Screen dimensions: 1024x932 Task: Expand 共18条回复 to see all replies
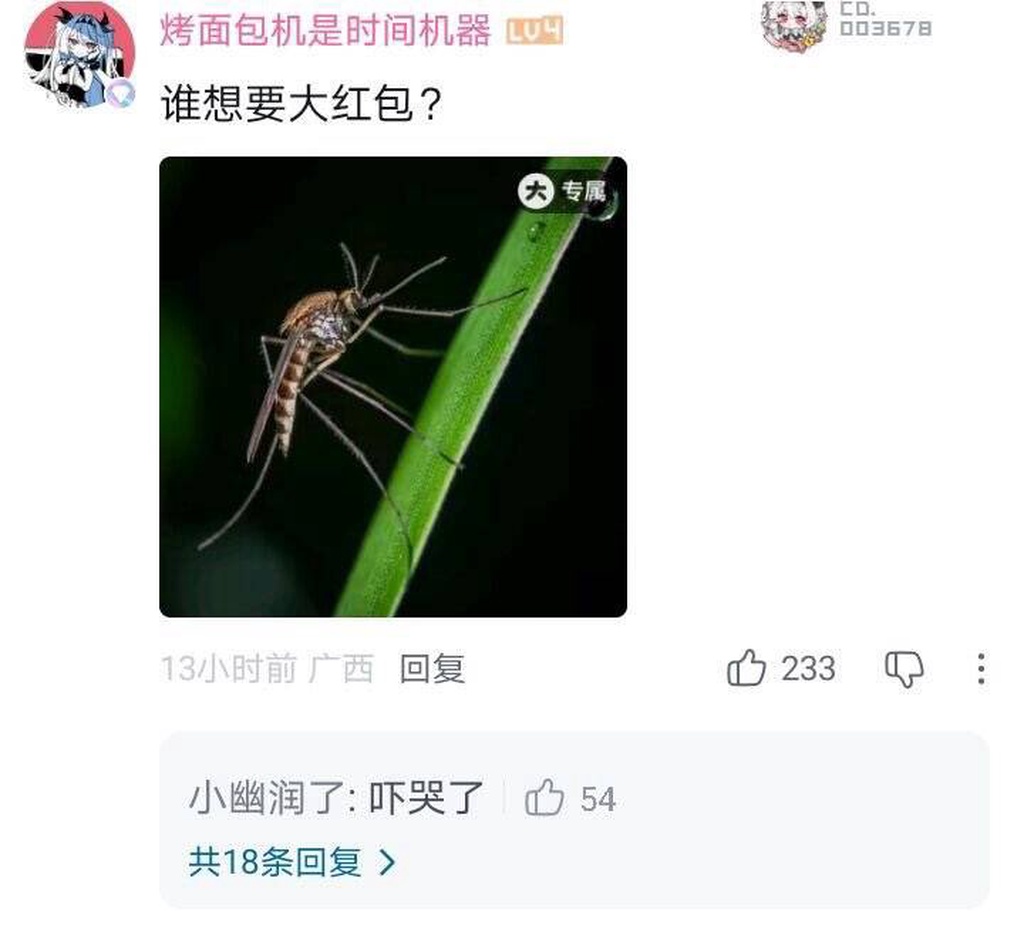[x=292, y=862]
